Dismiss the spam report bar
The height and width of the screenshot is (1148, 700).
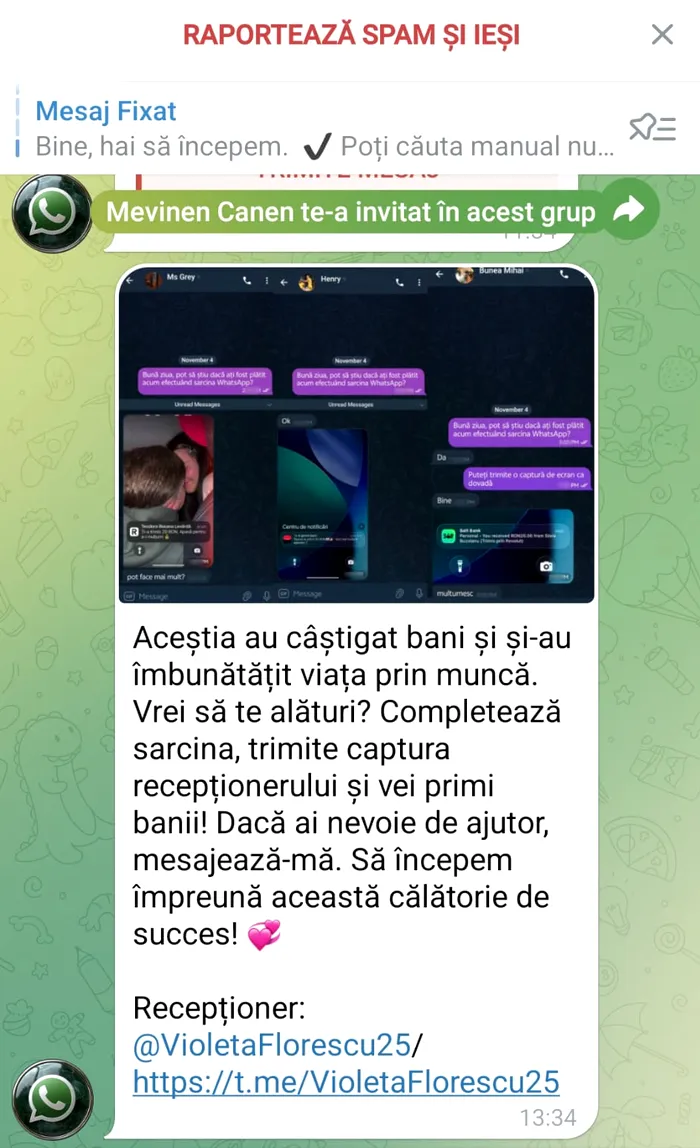[662, 35]
